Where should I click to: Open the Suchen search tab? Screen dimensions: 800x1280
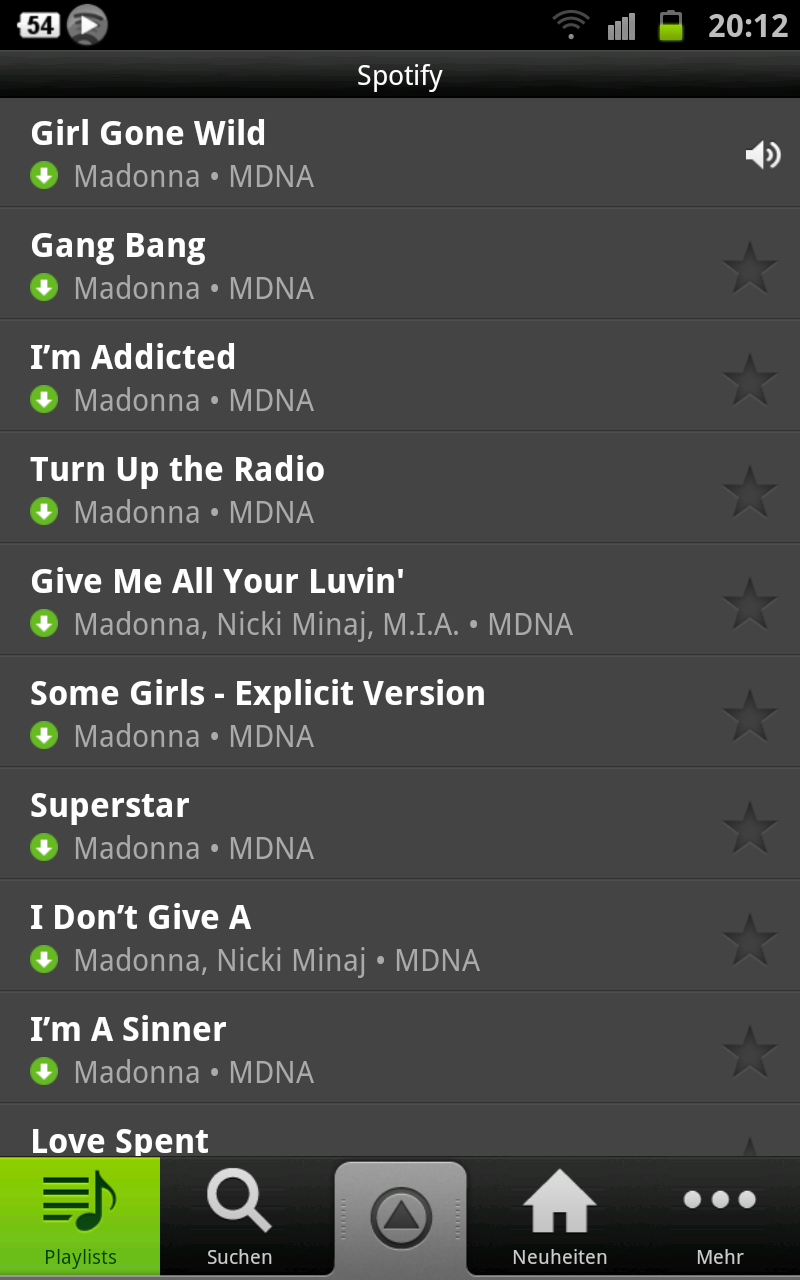tap(240, 1218)
